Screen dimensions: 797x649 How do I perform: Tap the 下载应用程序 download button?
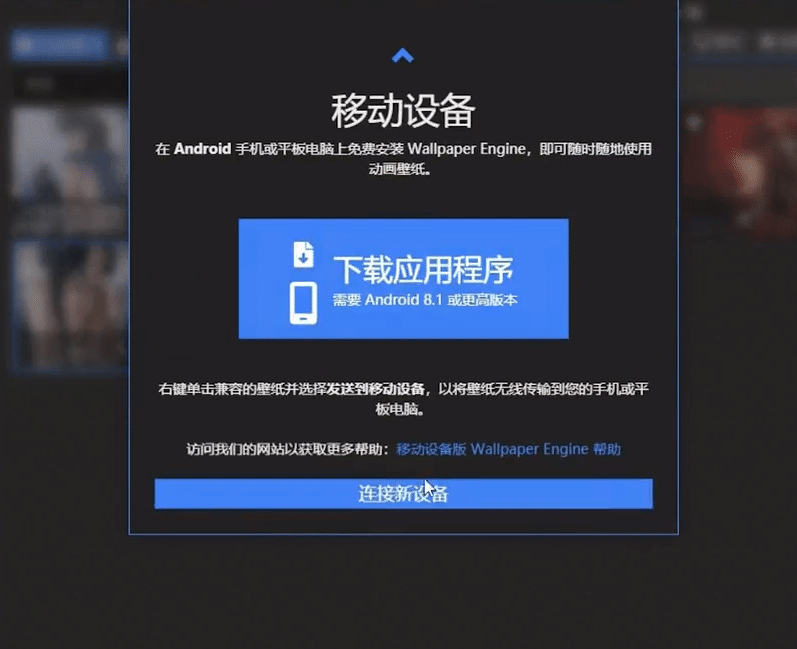click(x=403, y=279)
